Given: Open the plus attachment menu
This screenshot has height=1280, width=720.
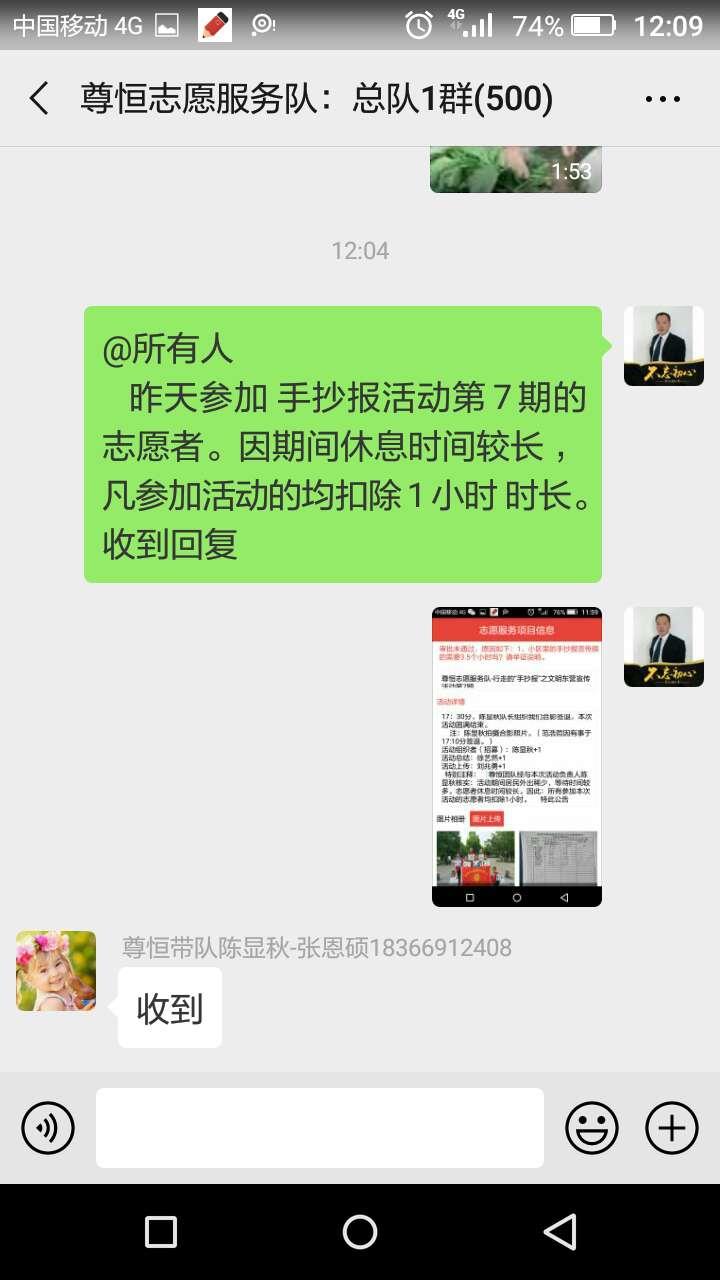Looking at the screenshot, I should coord(672,1128).
